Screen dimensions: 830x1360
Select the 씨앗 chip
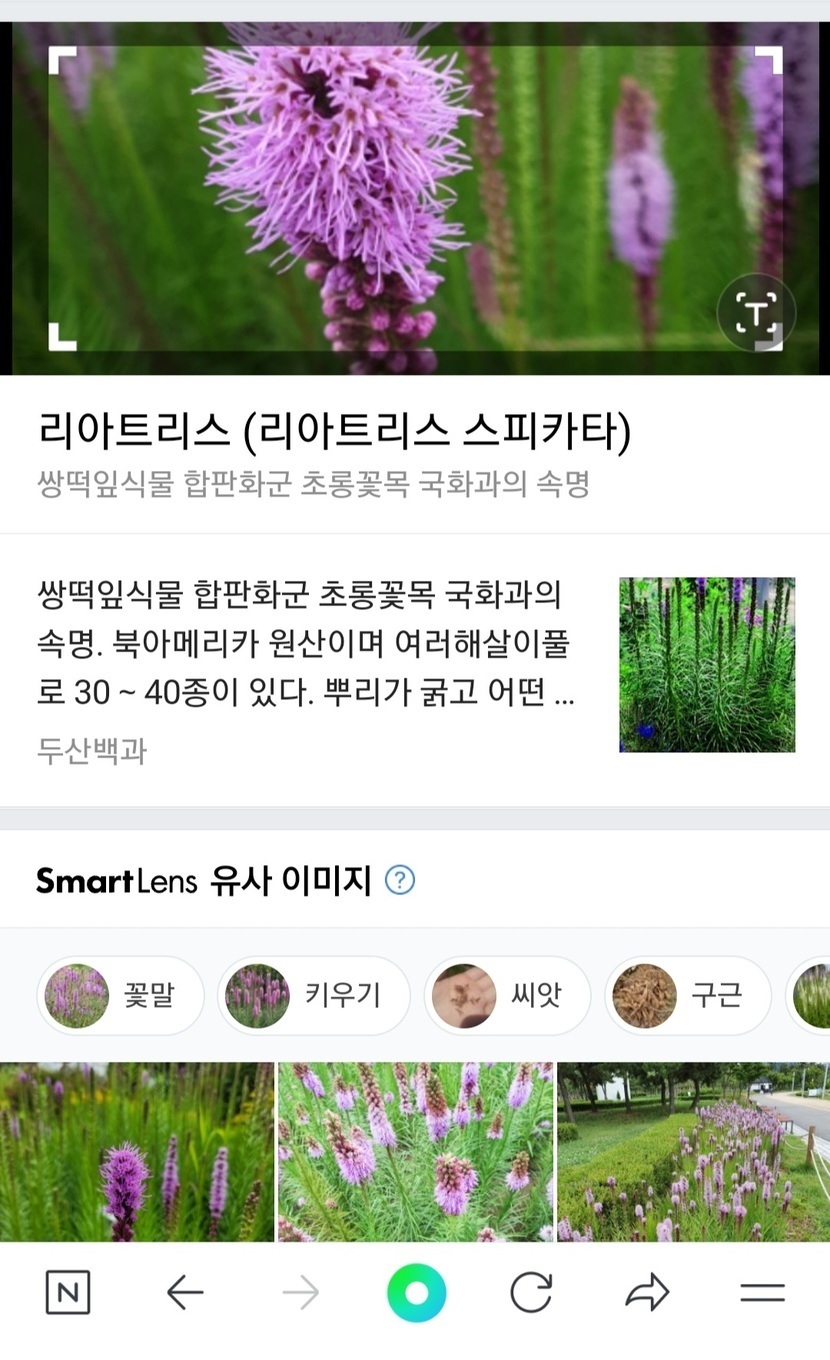[507, 995]
